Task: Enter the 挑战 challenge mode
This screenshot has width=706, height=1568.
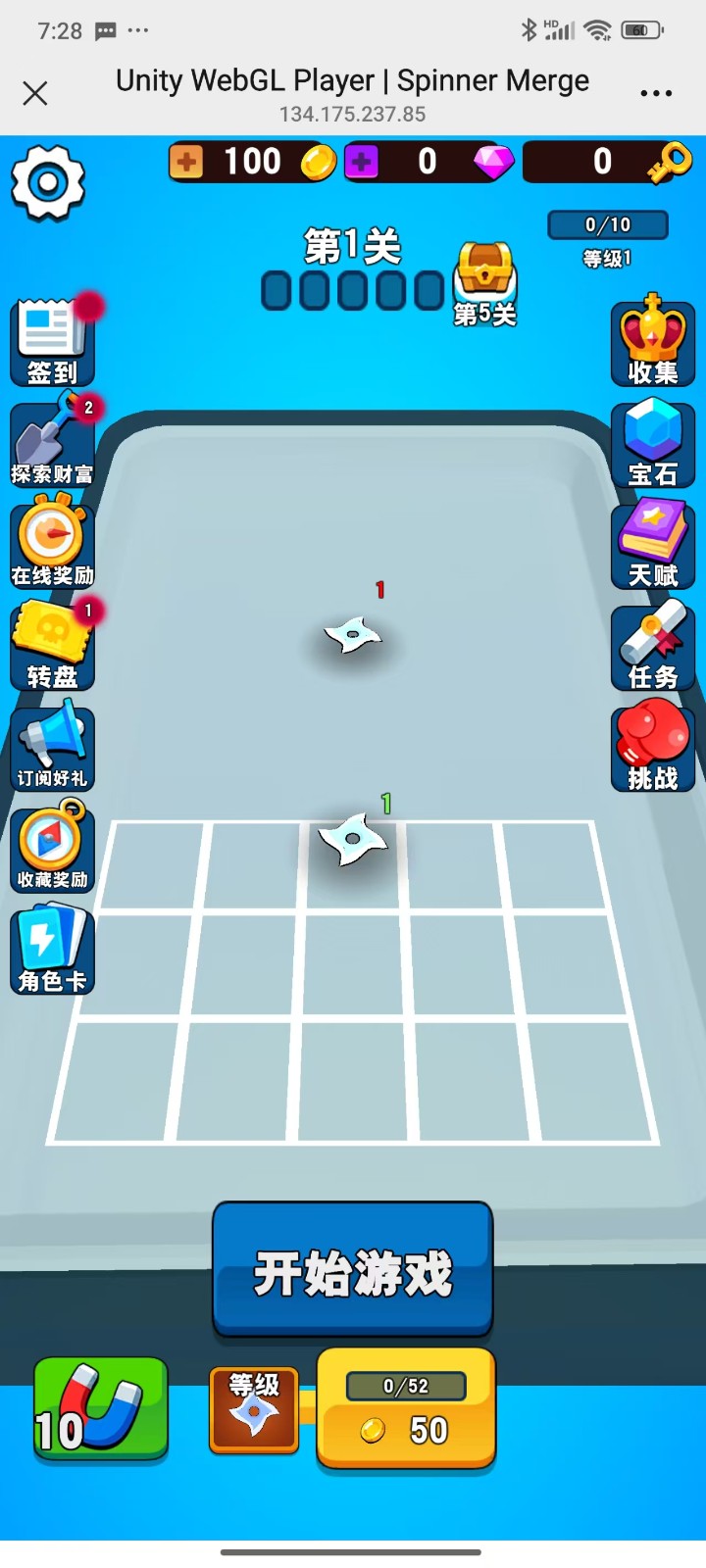Action: point(653,748)
